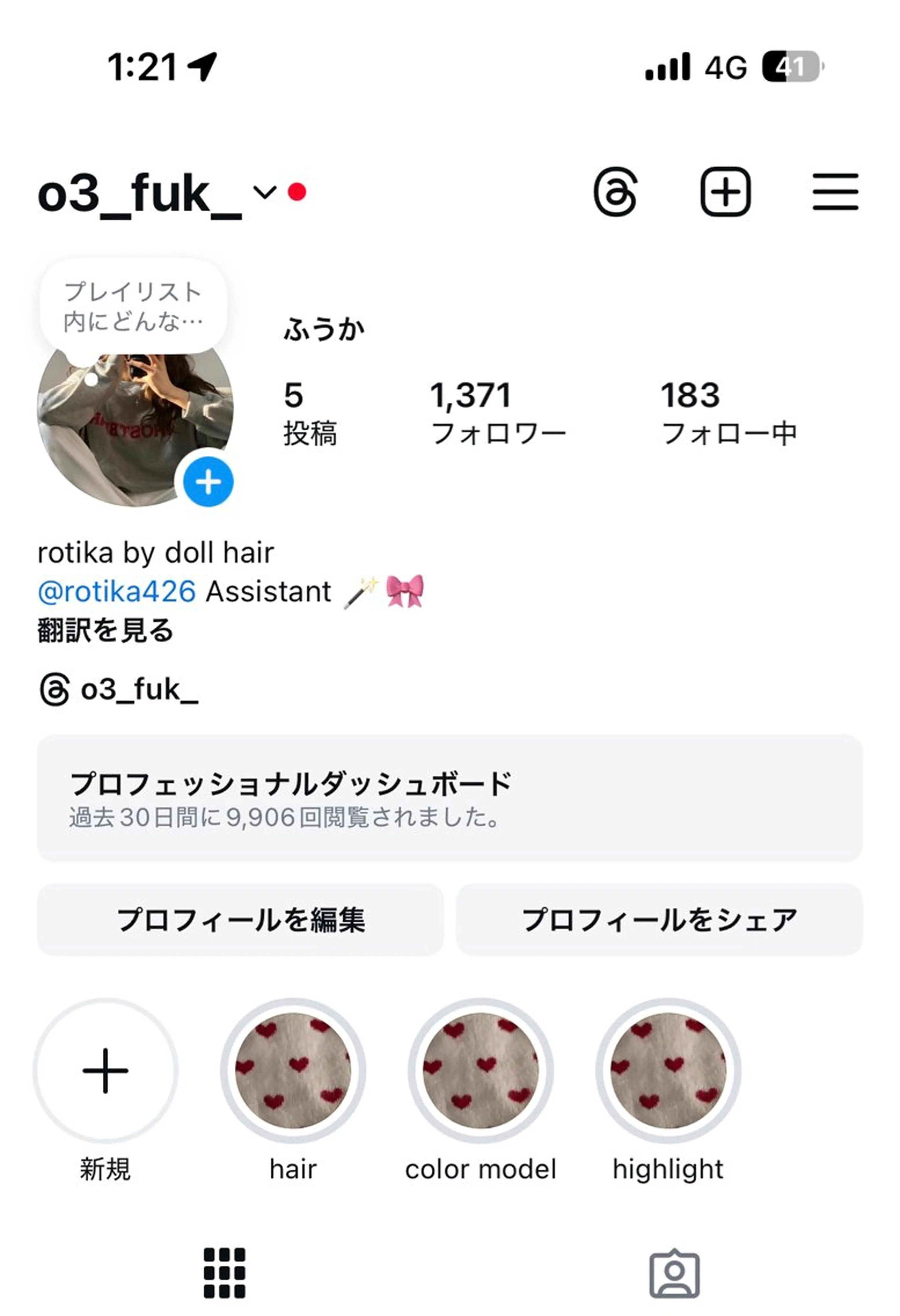
Task: Open the color model story highlight
Action: pyautogui.click(x=480, y=1071)
